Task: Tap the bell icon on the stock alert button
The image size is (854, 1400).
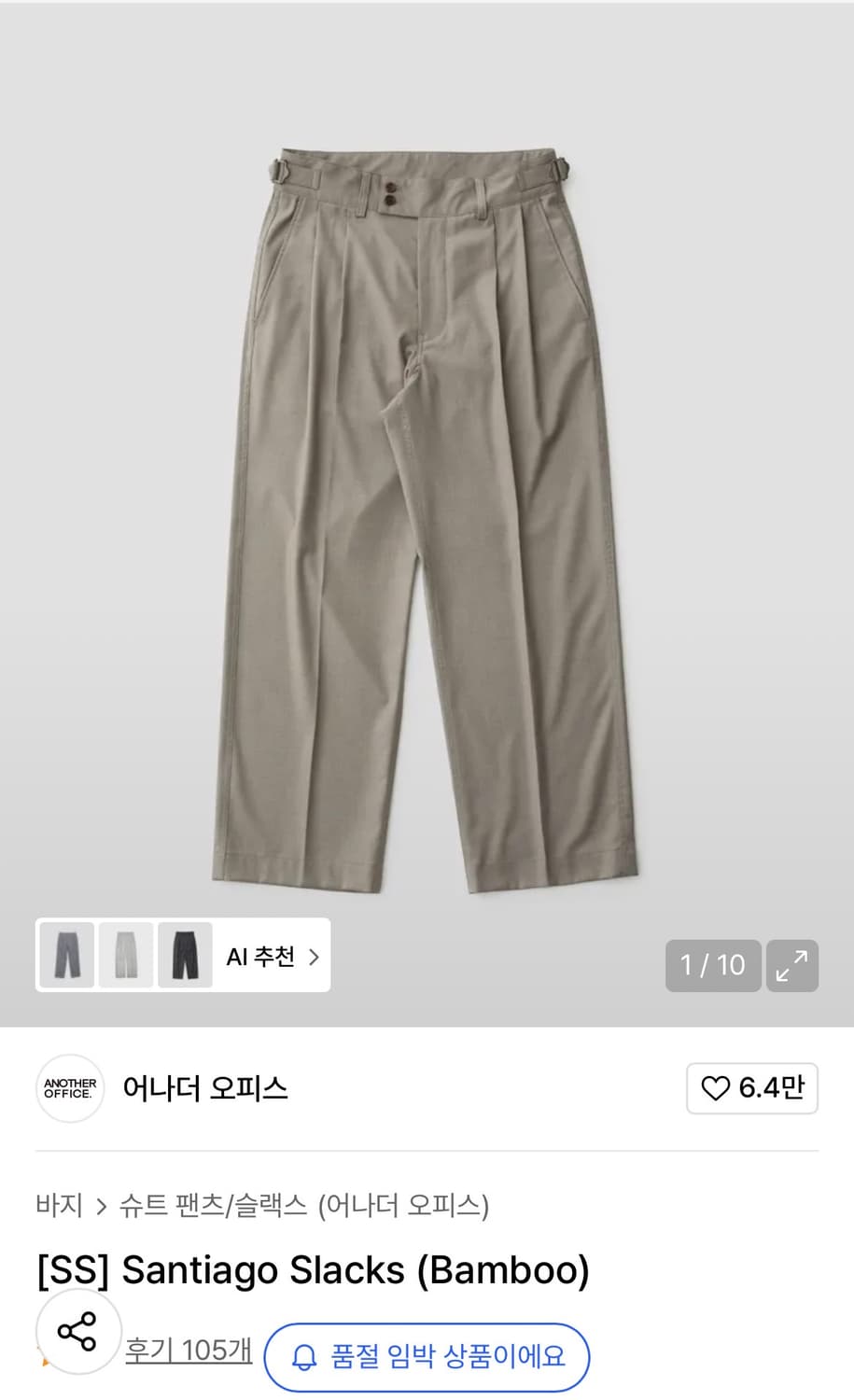Action: pyautogui.click(x=308, y=1358)
